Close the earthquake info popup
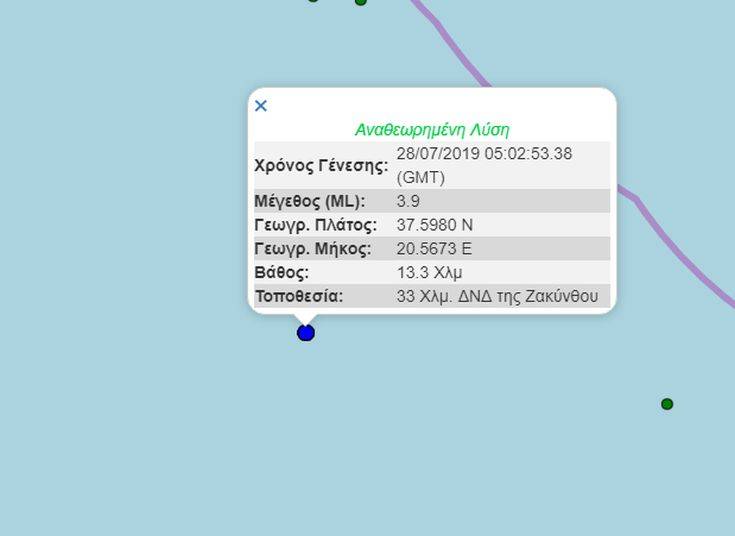The image size is (735, 536). 261,106
